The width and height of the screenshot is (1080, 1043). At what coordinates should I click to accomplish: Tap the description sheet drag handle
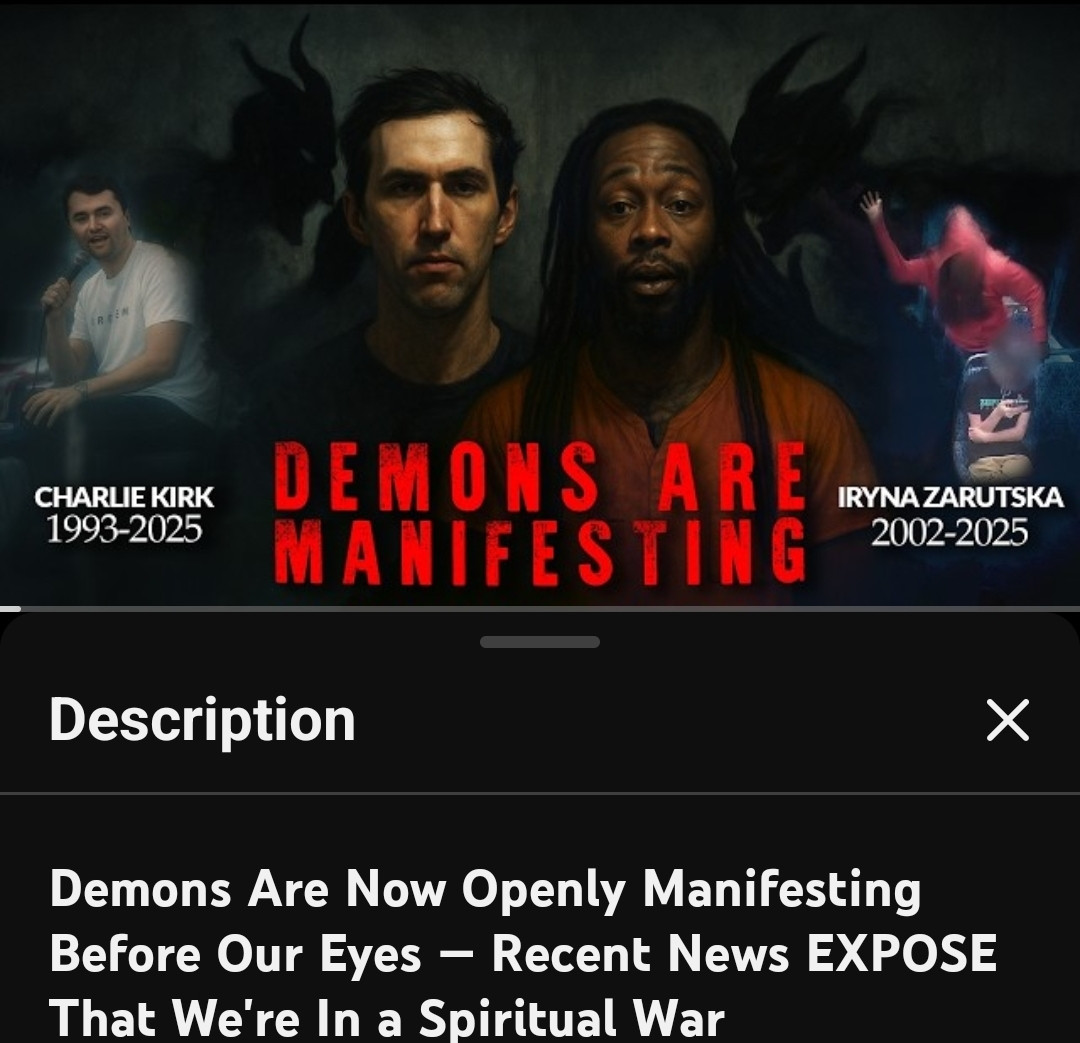(540, 642)
